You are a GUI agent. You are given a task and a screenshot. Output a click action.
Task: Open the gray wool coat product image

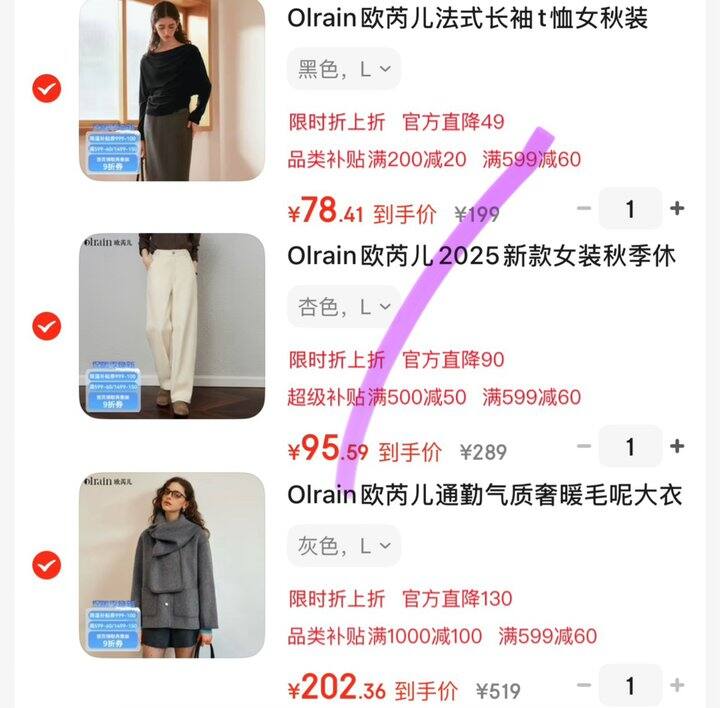tap(172, 565)
